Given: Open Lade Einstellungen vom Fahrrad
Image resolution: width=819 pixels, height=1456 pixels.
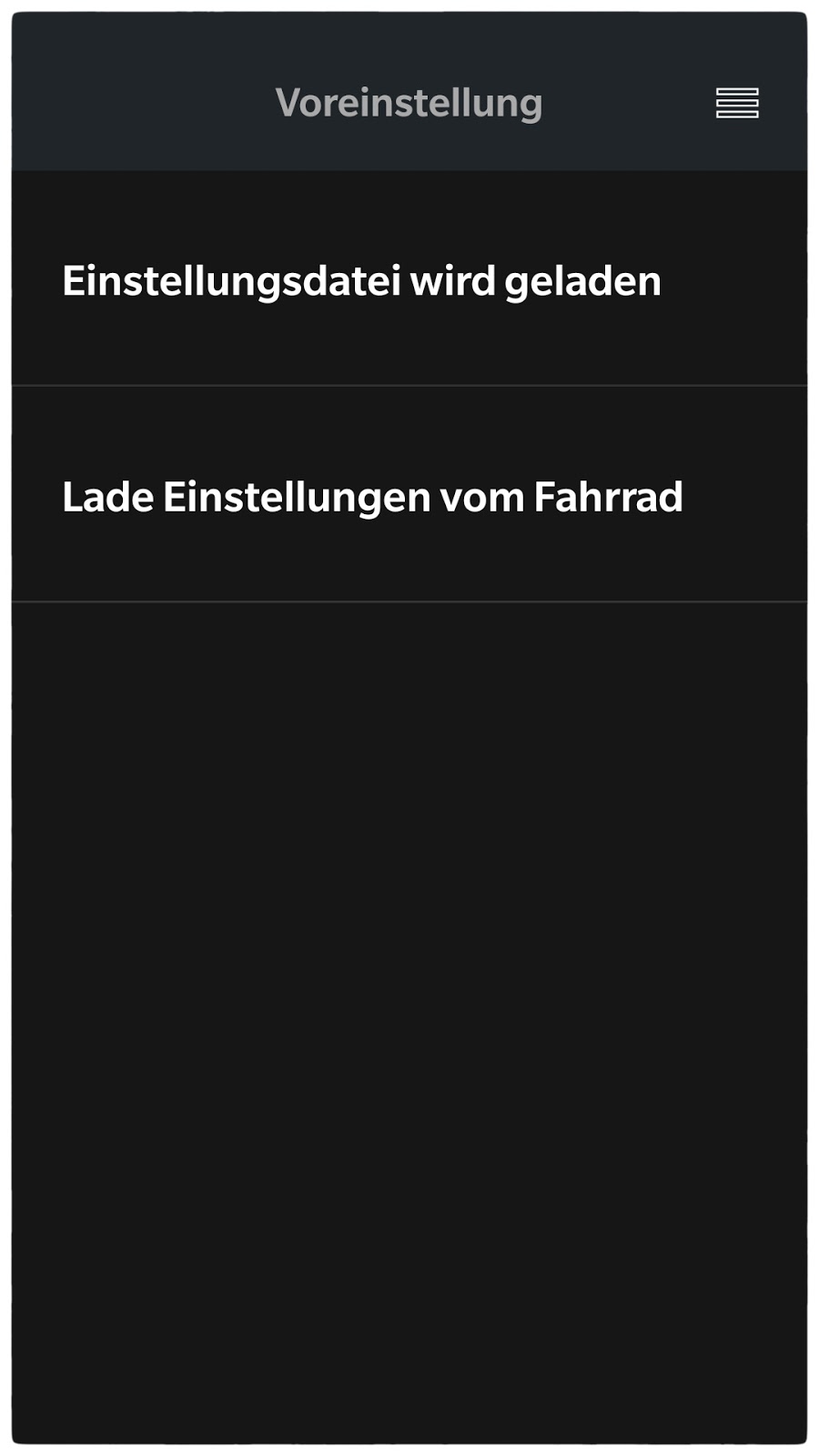Looking at the screenshot, I should [x=372, y=497].
